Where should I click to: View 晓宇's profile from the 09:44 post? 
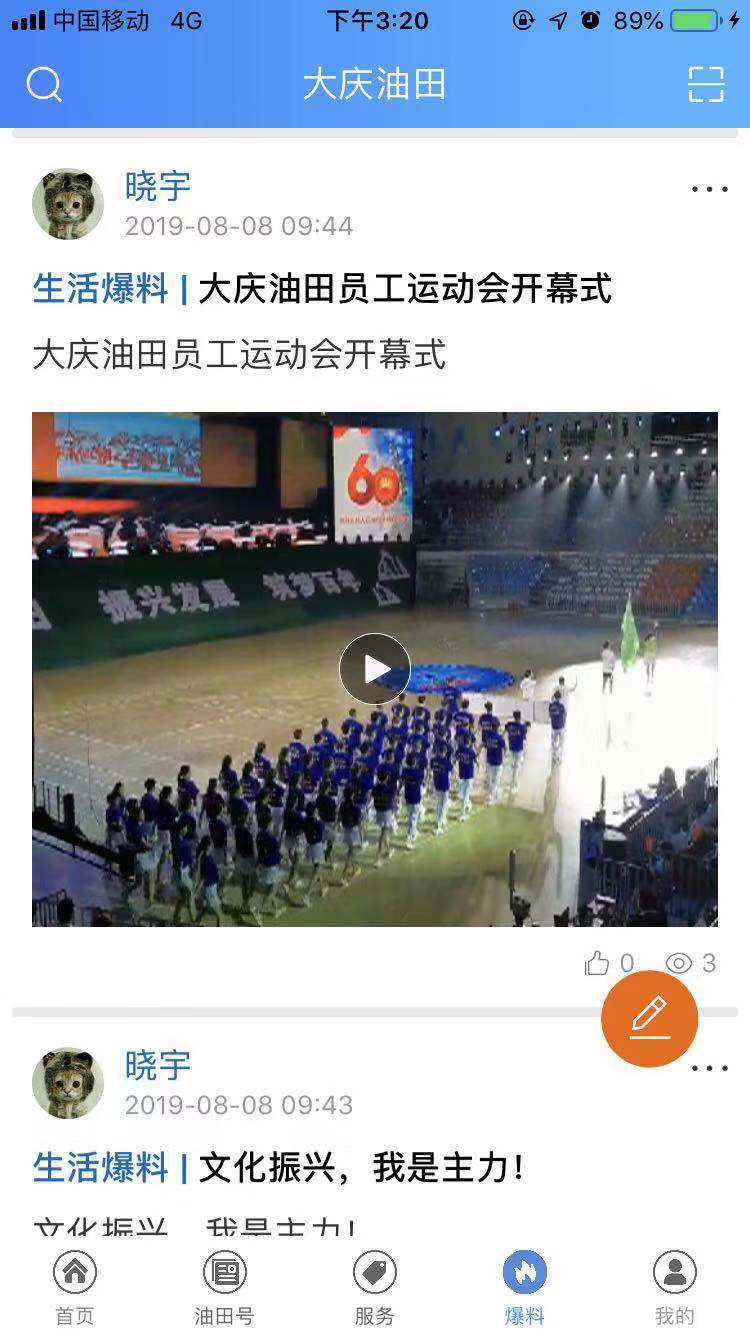click(68, 204)
